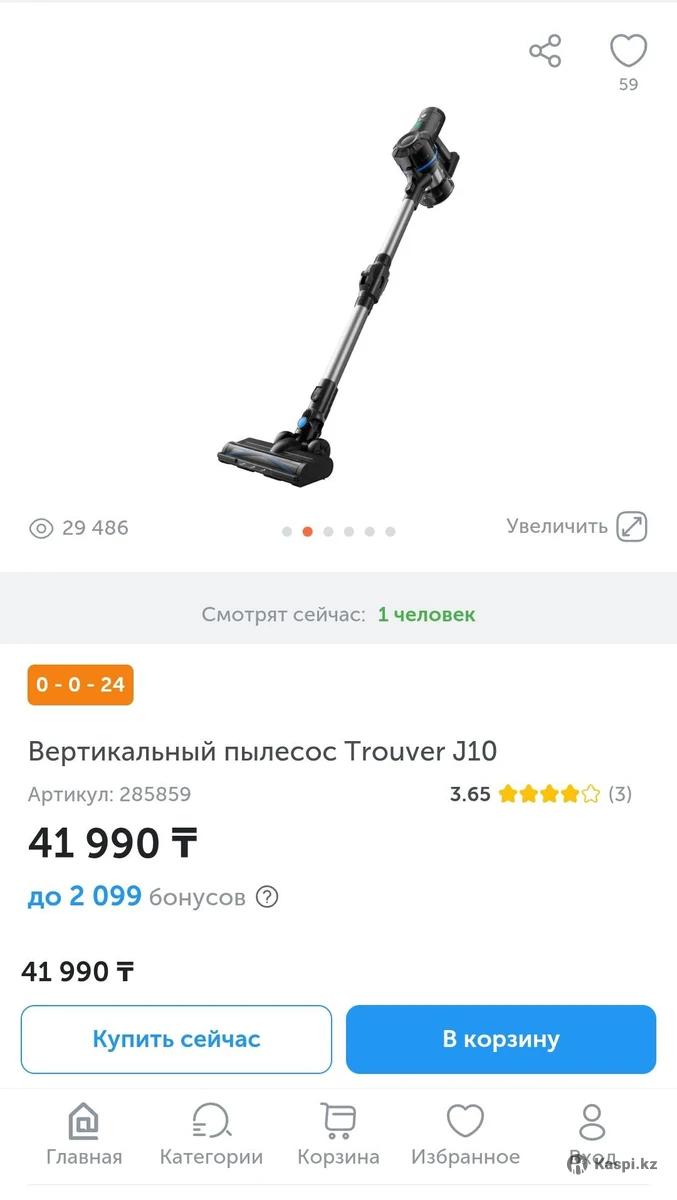Open the Категории tab

pos(211,1135)
